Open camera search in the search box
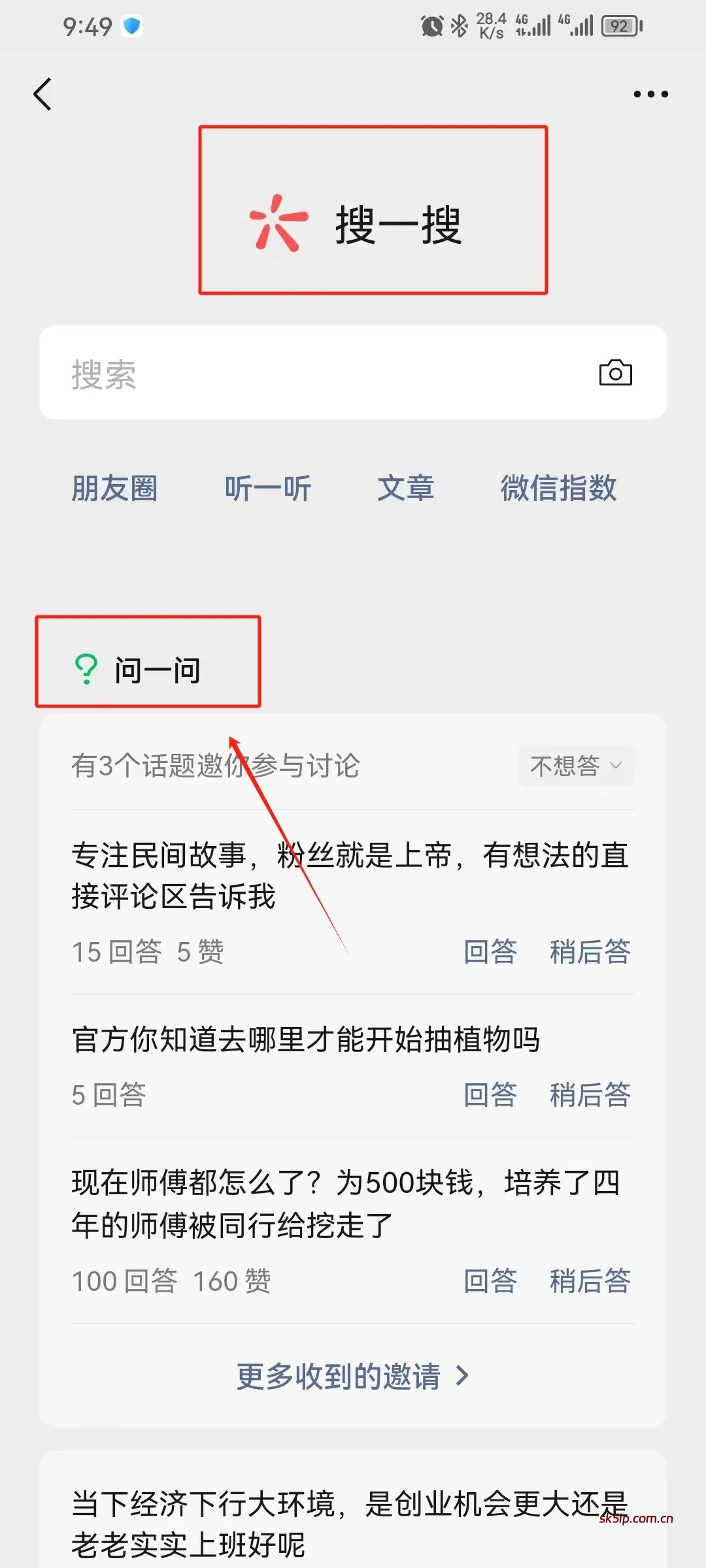The height and width of the screenshot is (1568, 706). pyautogui.click(x=615, y=373)
